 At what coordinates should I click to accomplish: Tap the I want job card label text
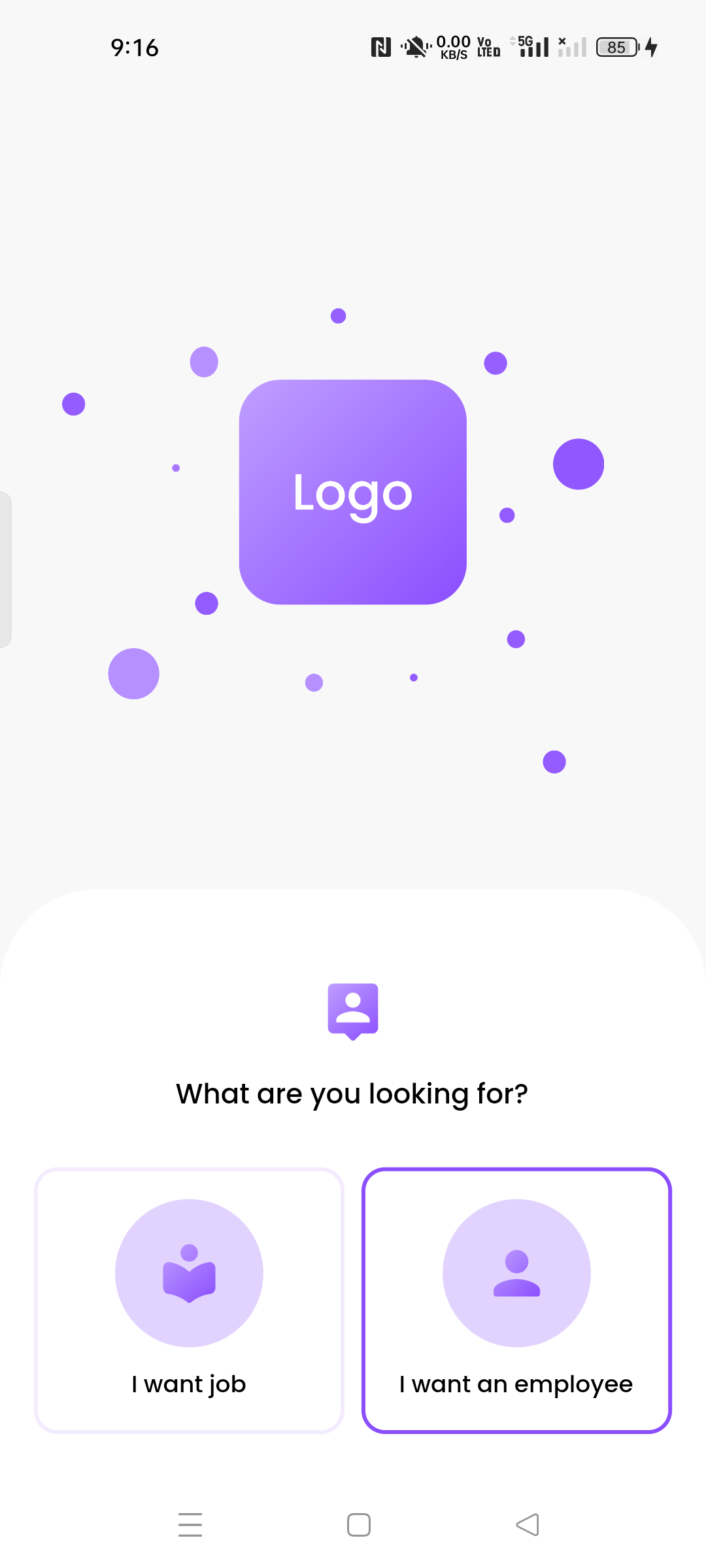click(x=188, y=1383)
